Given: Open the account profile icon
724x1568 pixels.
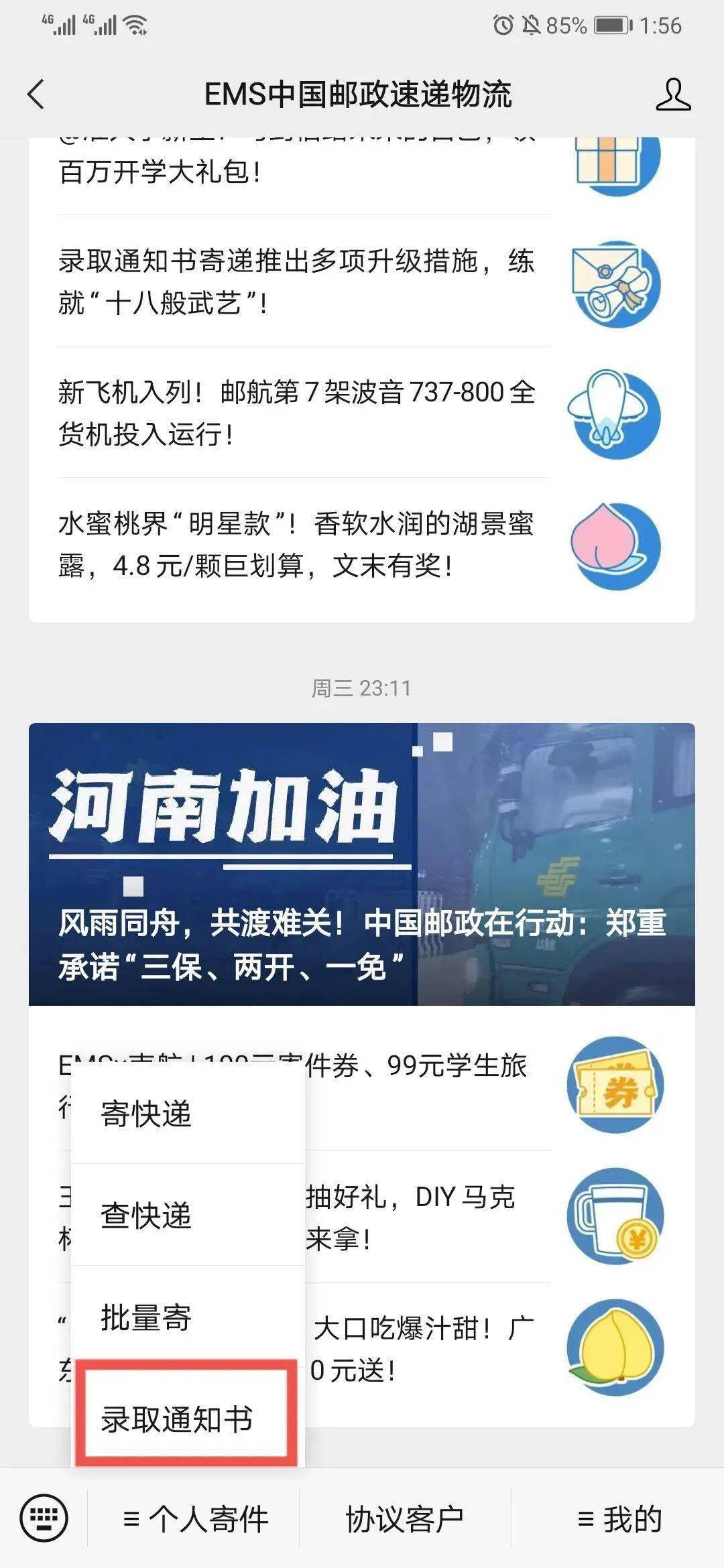Looking at the screenshot, I should pos(672,94).
